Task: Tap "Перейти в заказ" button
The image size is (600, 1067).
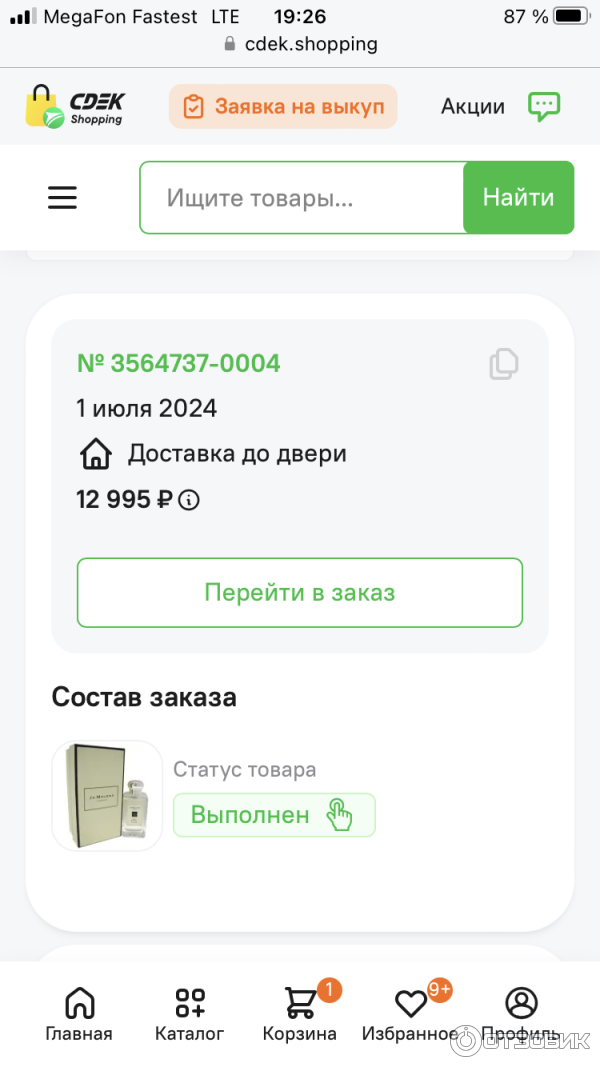Action: pos(300,592)
